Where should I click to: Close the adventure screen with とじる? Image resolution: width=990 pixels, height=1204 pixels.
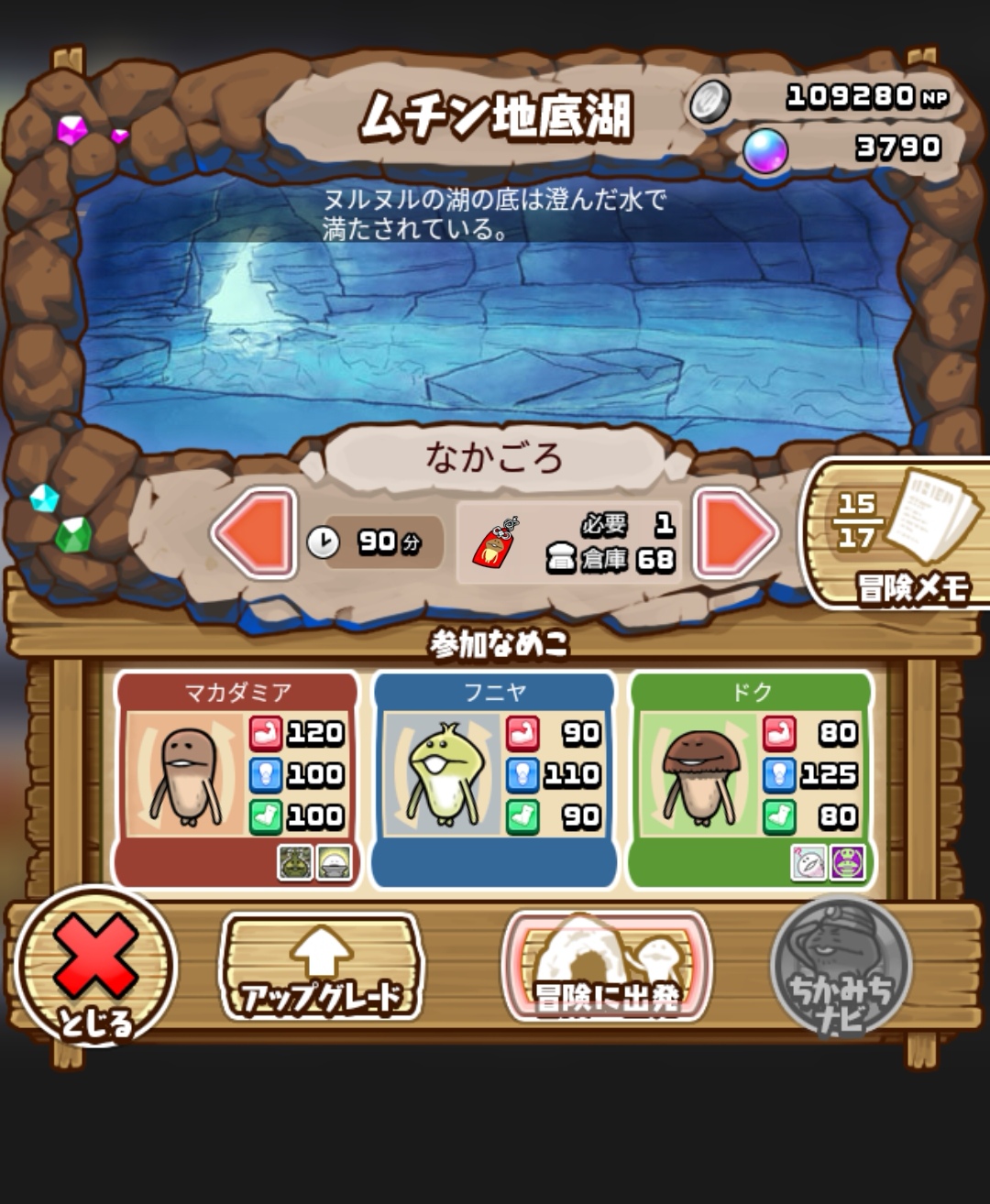95,966
